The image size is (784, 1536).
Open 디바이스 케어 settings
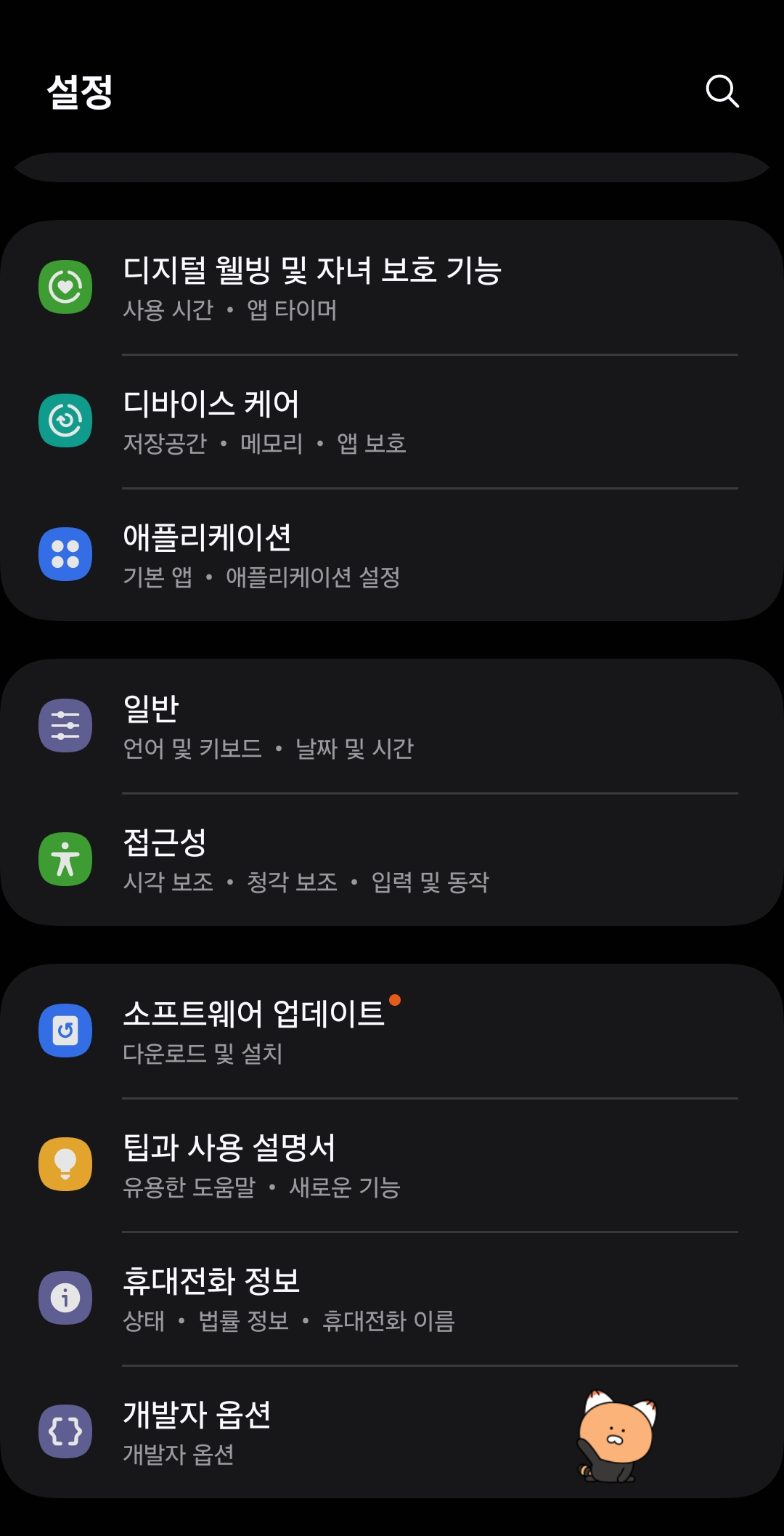point(312,420)
